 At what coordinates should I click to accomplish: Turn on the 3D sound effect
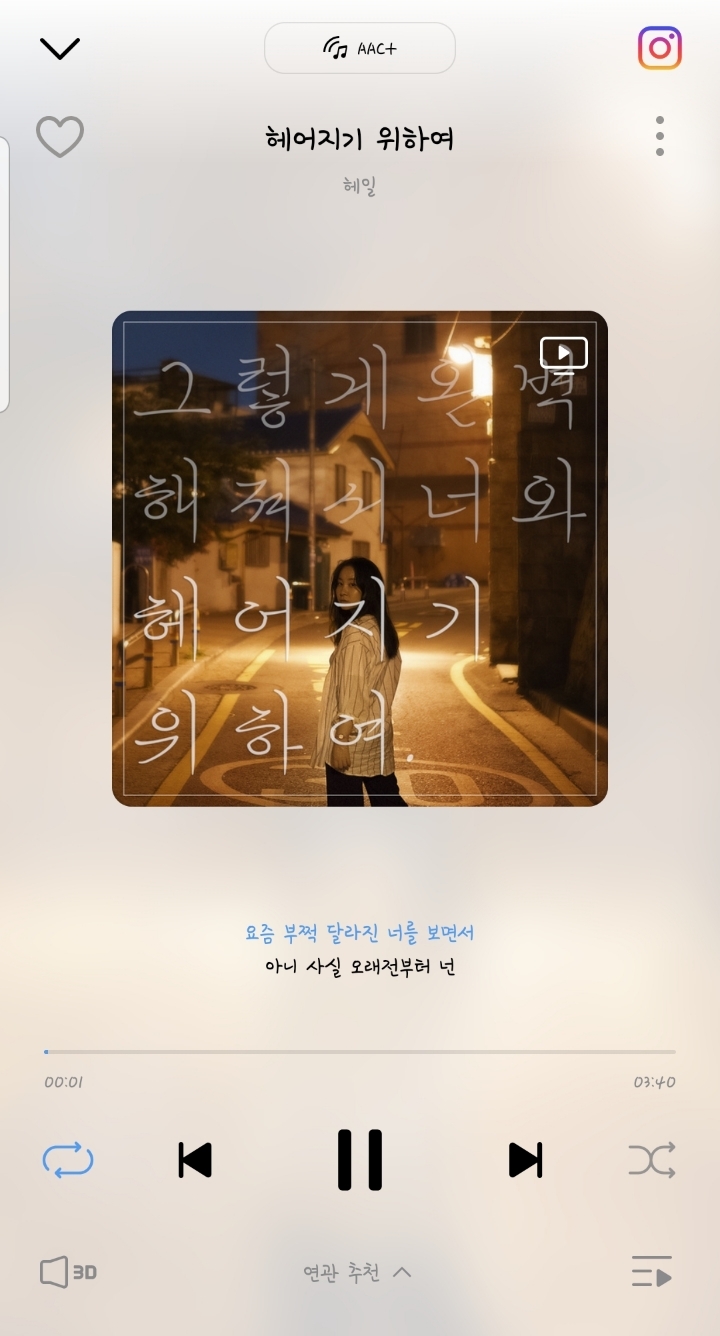point(68,1272)
